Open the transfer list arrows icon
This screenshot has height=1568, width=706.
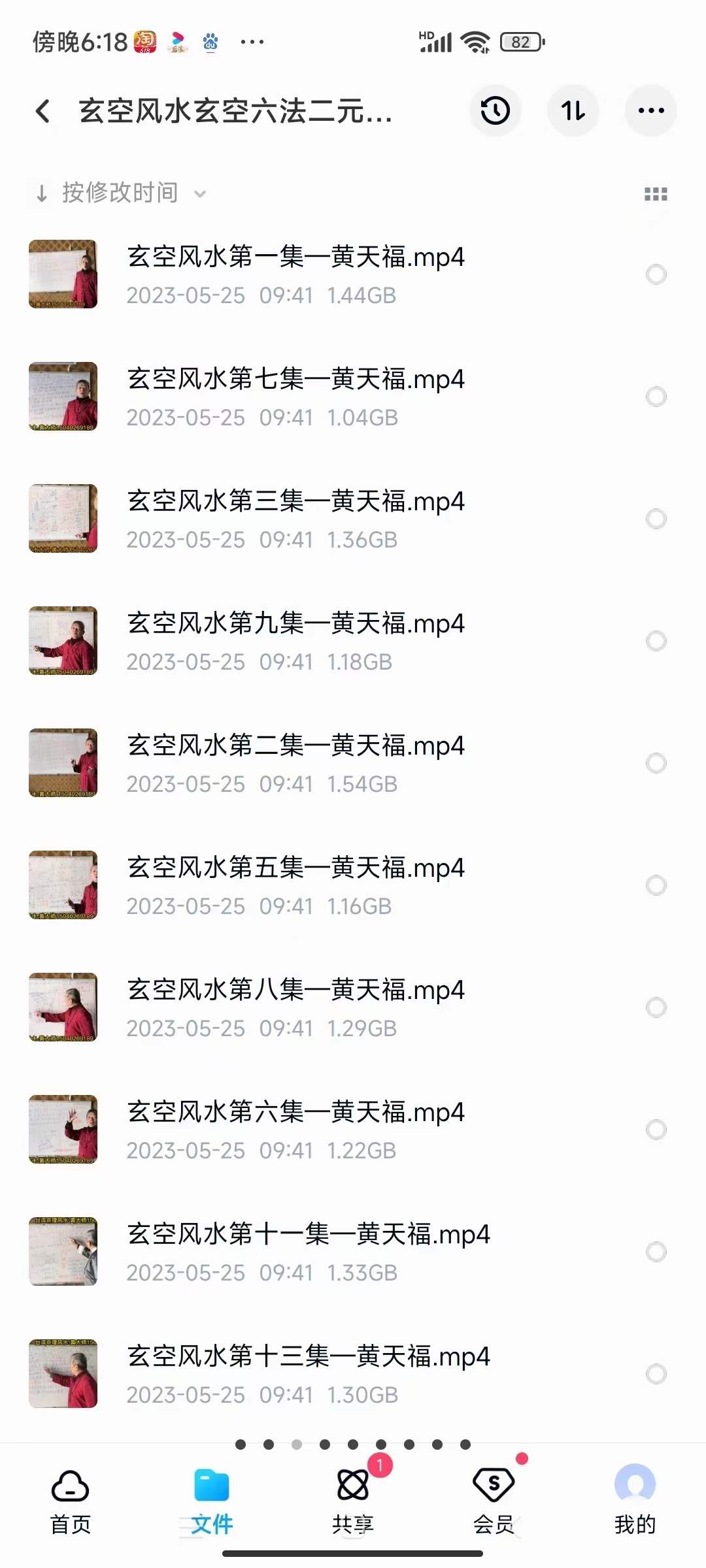click(573, 111)
